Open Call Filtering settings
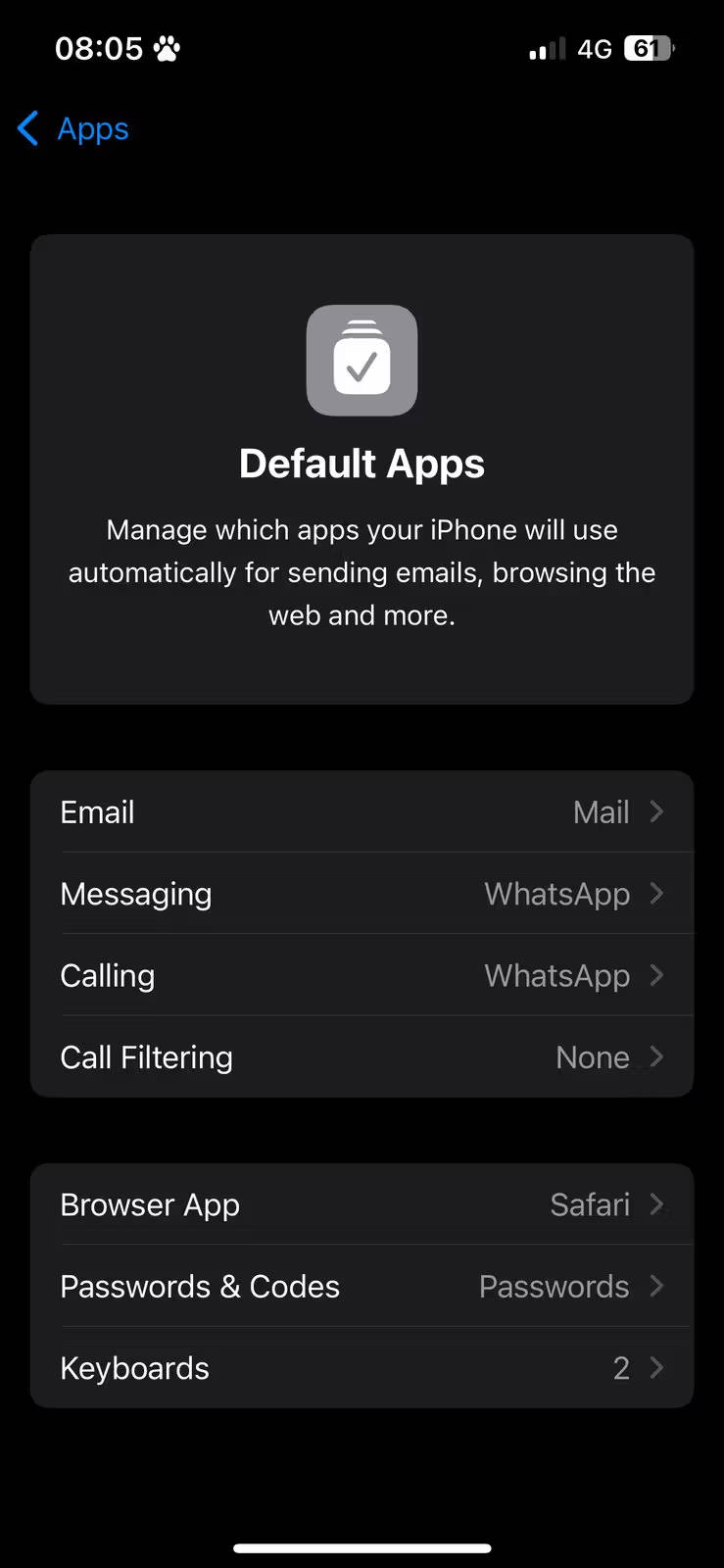Viewport: 724px width, 1568px height. 362,1057
